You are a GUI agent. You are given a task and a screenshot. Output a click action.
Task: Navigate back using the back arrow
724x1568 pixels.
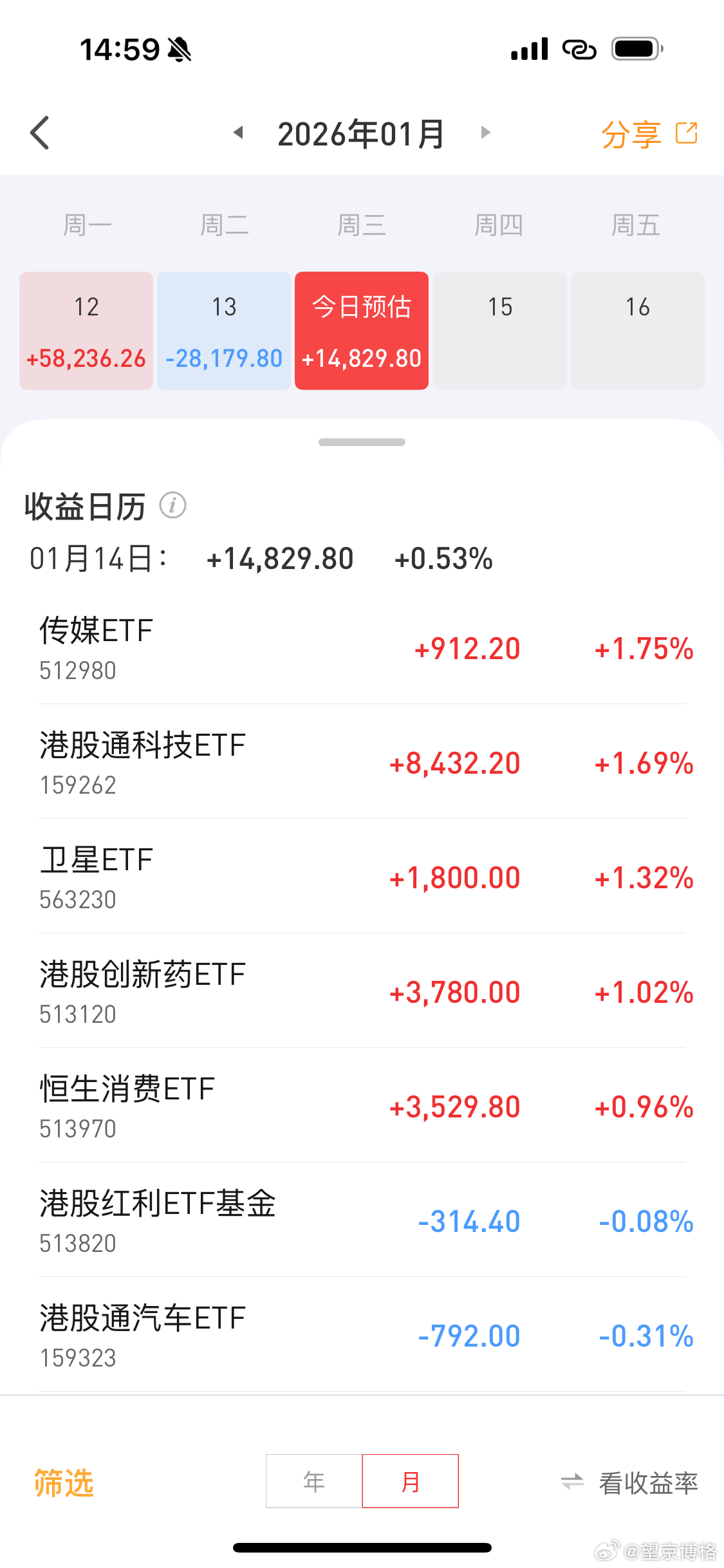click(x=40, y=133)
